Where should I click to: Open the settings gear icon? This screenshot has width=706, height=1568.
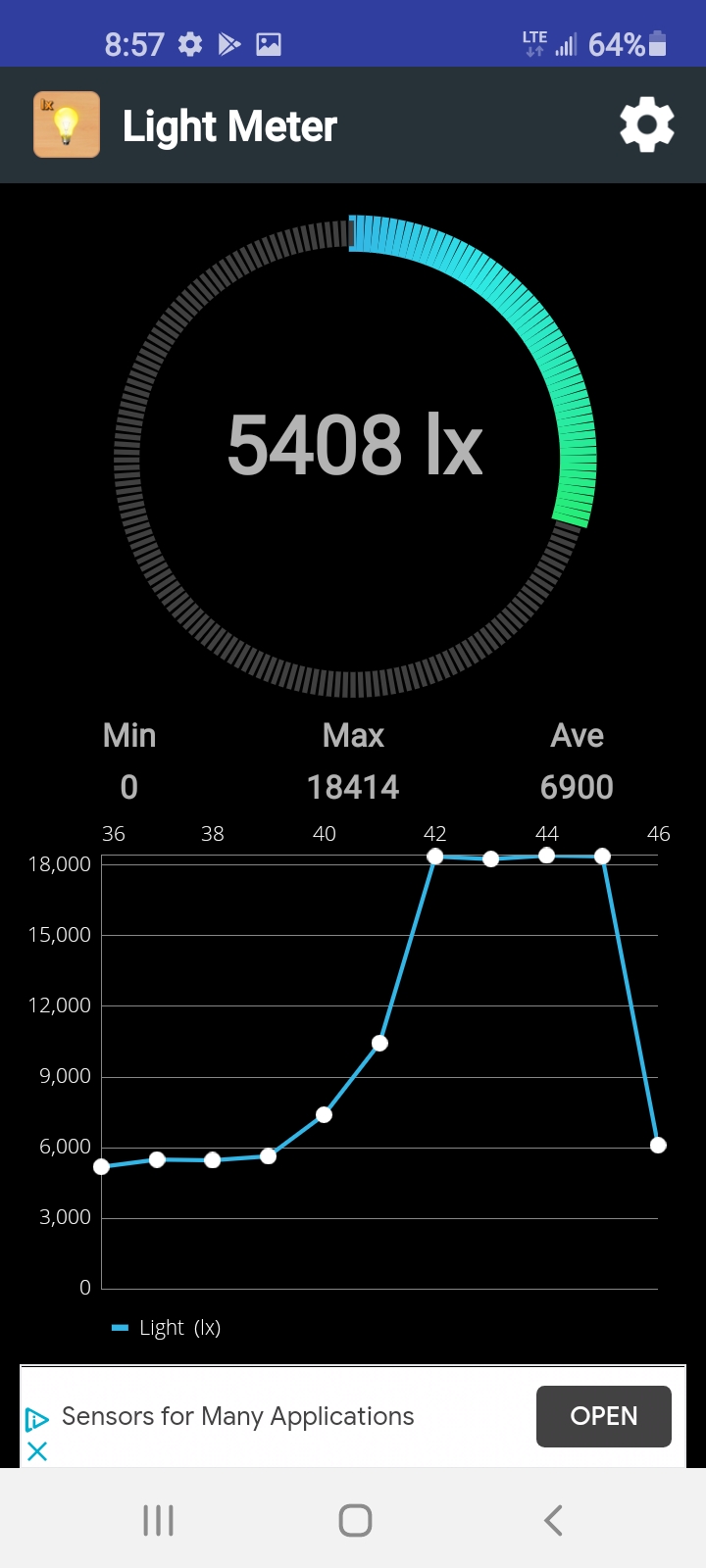point(647,125)
